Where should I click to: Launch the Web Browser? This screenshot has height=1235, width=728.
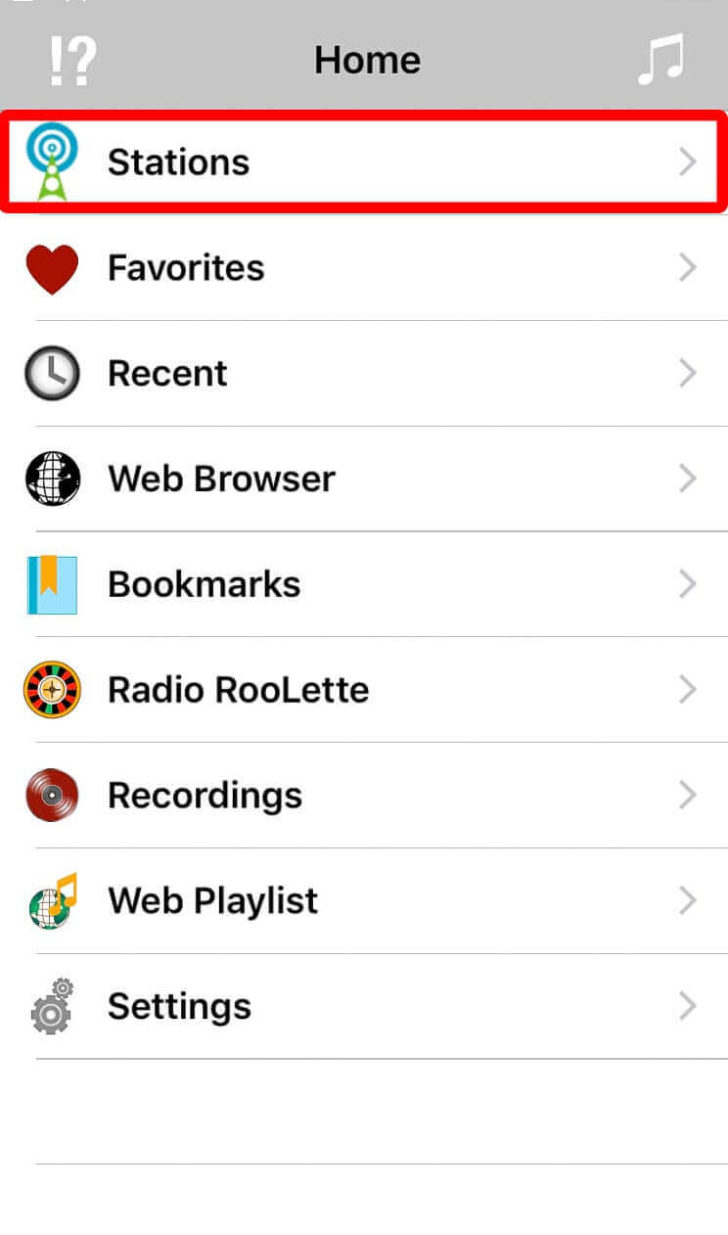(x=362, y=479)
